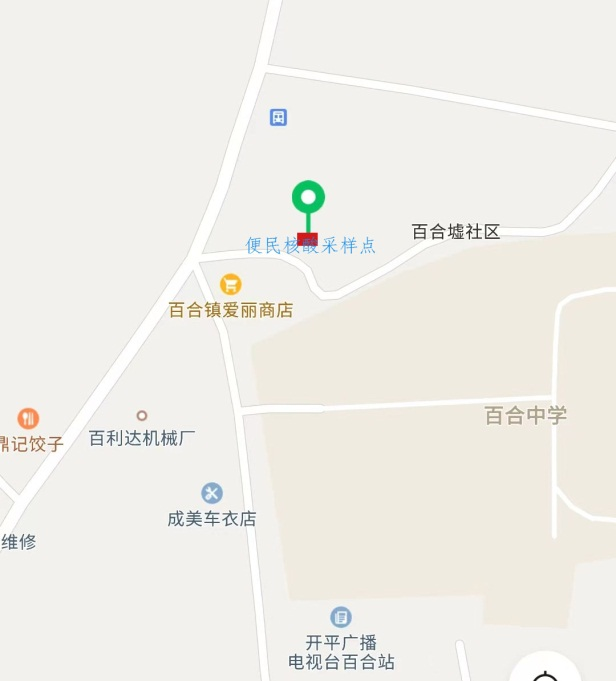
Task: Select the 开平广播电视台百合站 marker
Action: click(x=341, y=617)
